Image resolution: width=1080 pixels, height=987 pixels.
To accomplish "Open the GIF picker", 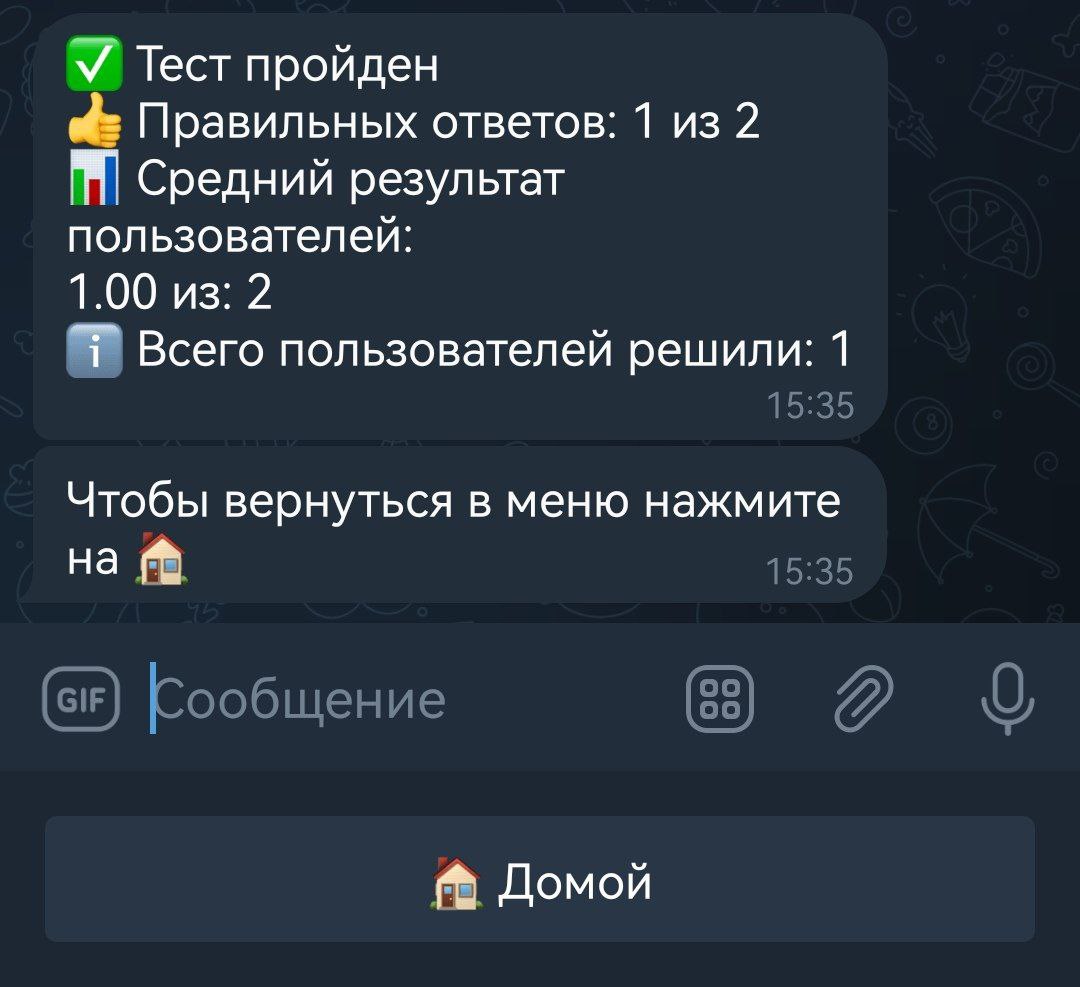I will [x=81, y=698].
